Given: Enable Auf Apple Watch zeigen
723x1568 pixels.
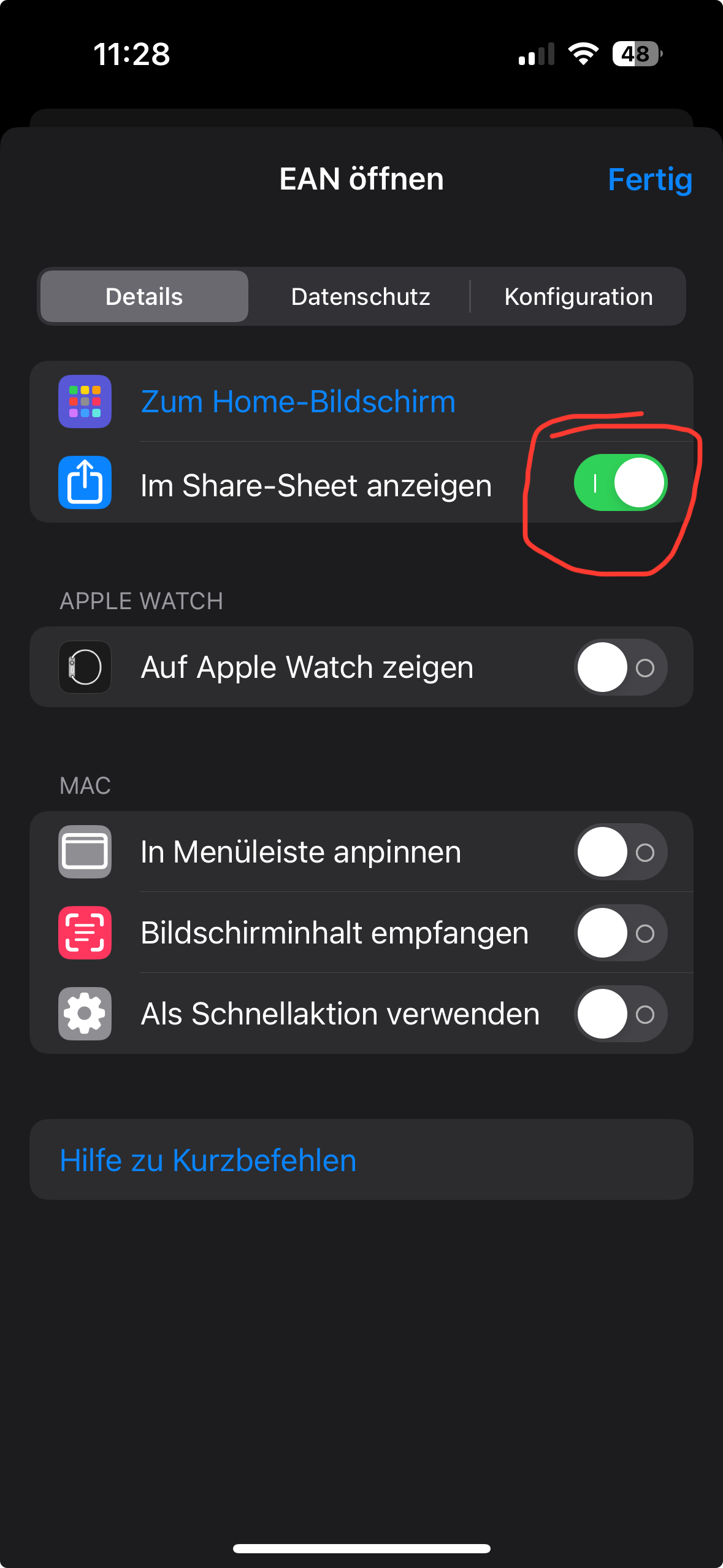Looking at the screenshot, I should pyautogui.click(x=620, y=667).
